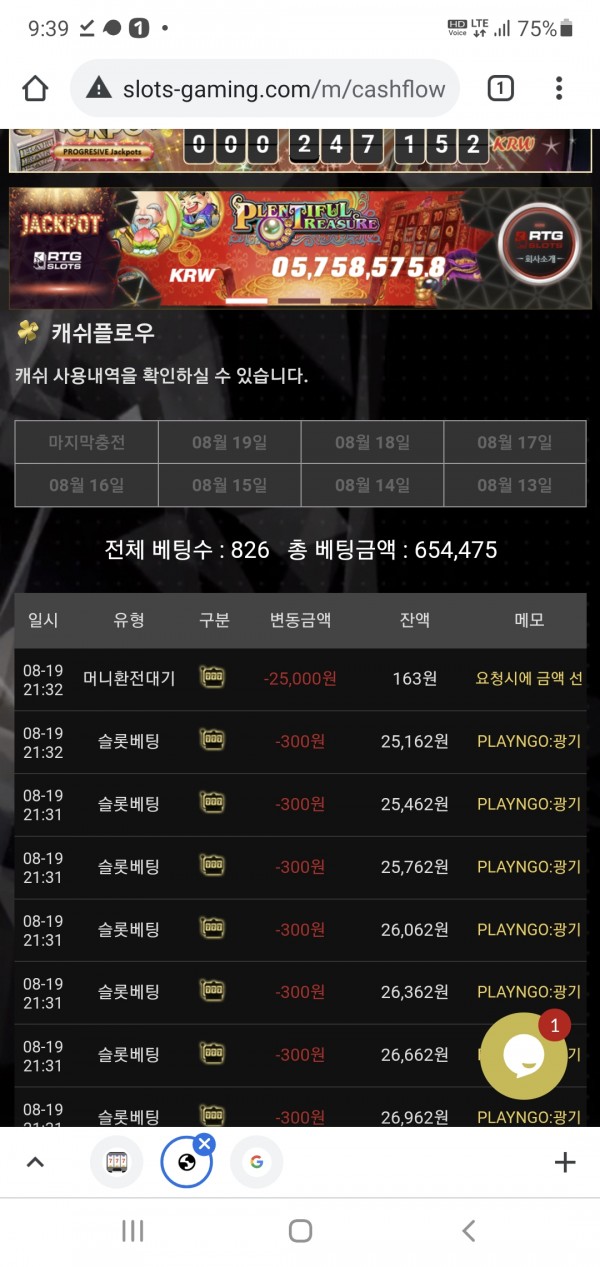Show cash flow for 08월 15일
The height and width of the screenshot is (1267, 600).
tap(229, 485)
